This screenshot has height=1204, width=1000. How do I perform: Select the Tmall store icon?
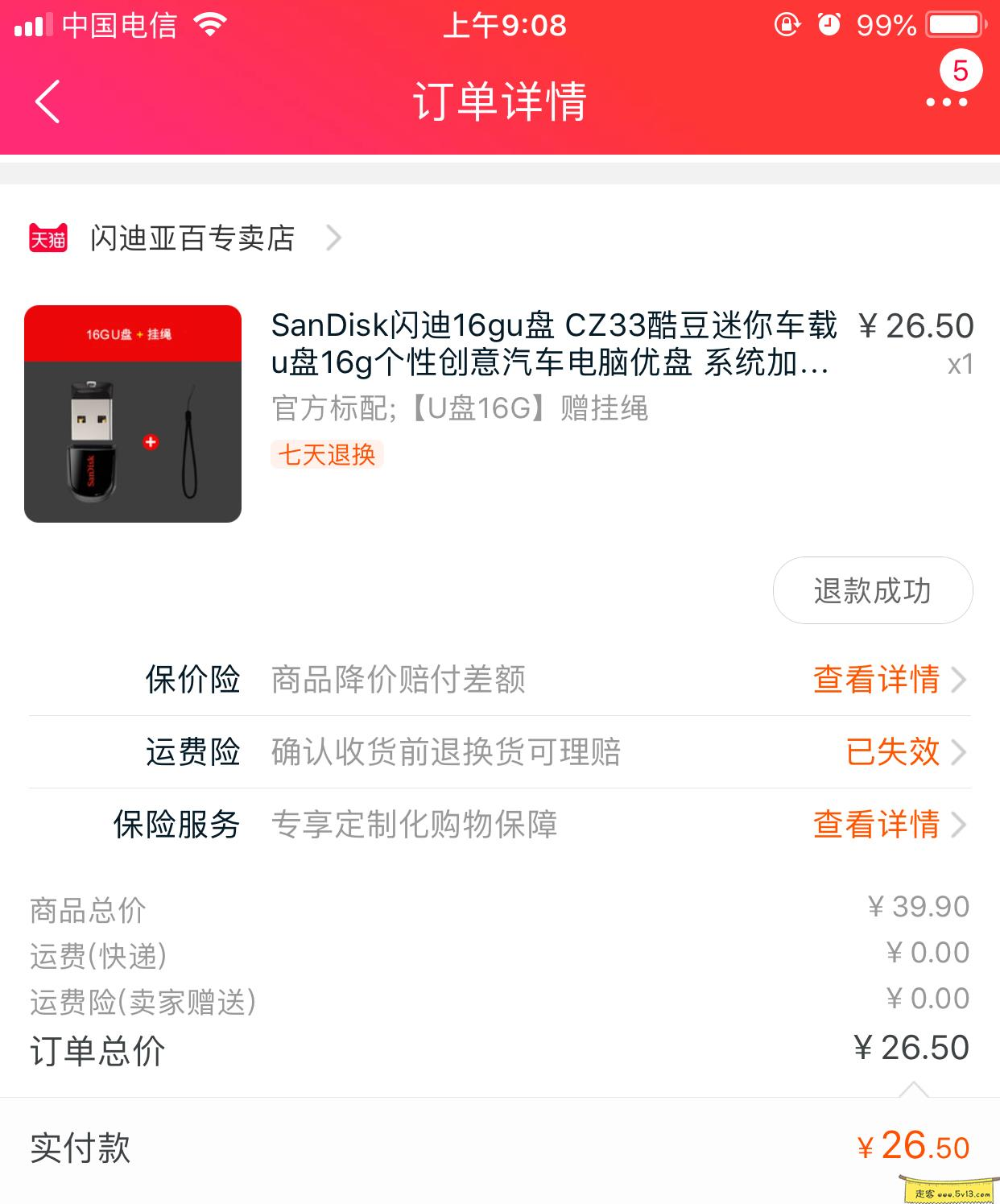[48, 238]
